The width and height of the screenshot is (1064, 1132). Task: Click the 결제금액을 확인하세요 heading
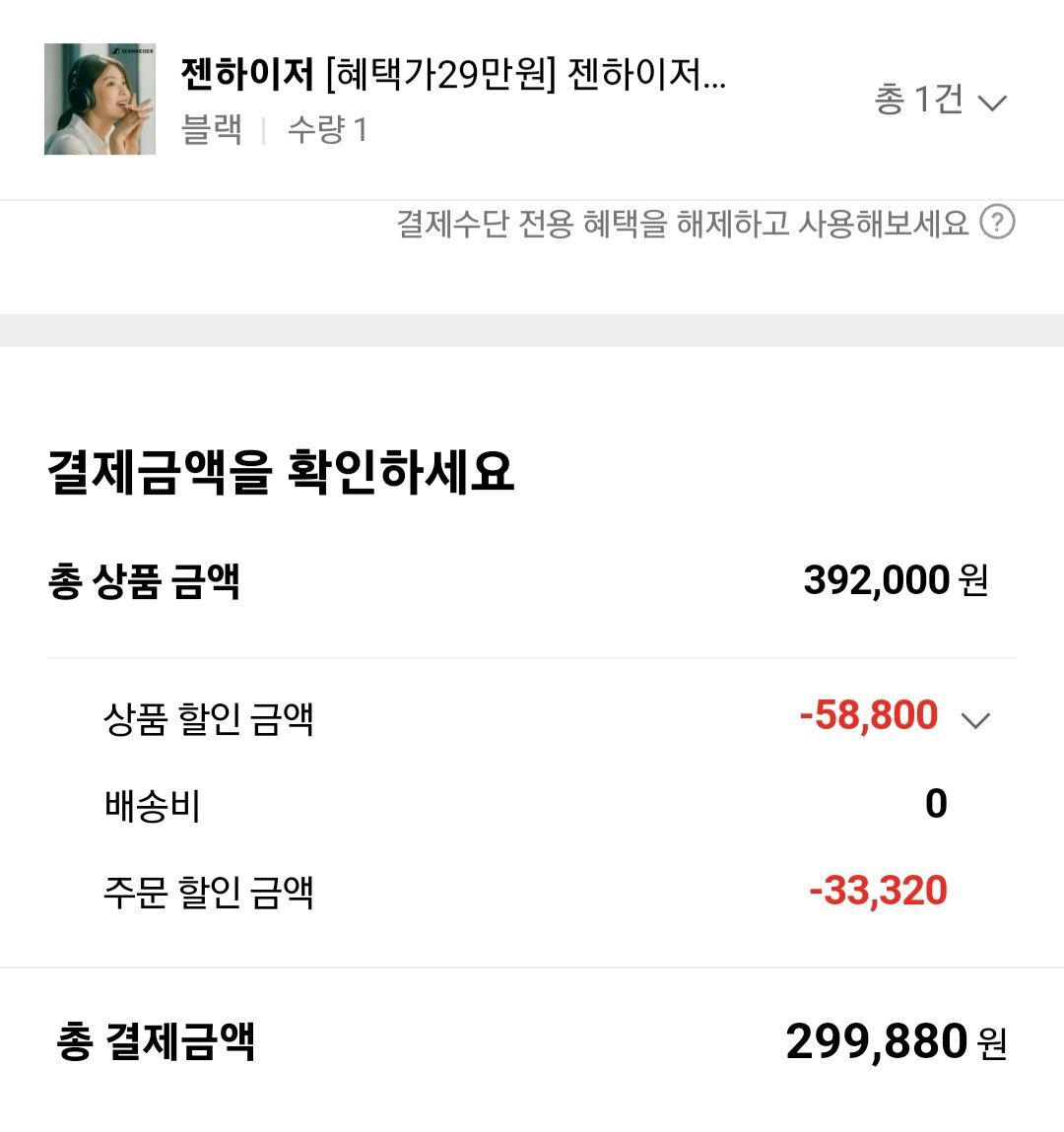285,471
